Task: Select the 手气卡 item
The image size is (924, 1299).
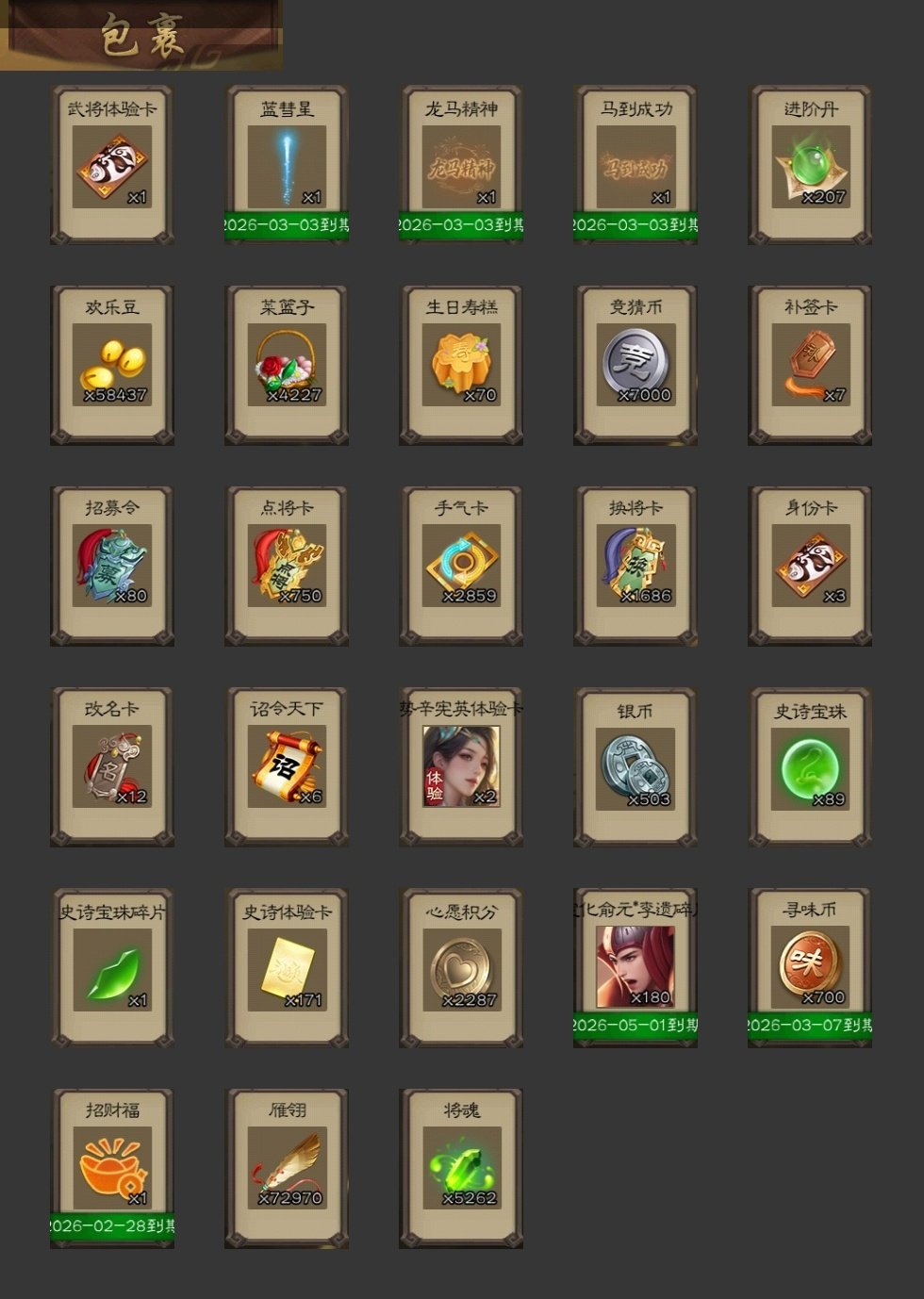Action: coord(461,566)
